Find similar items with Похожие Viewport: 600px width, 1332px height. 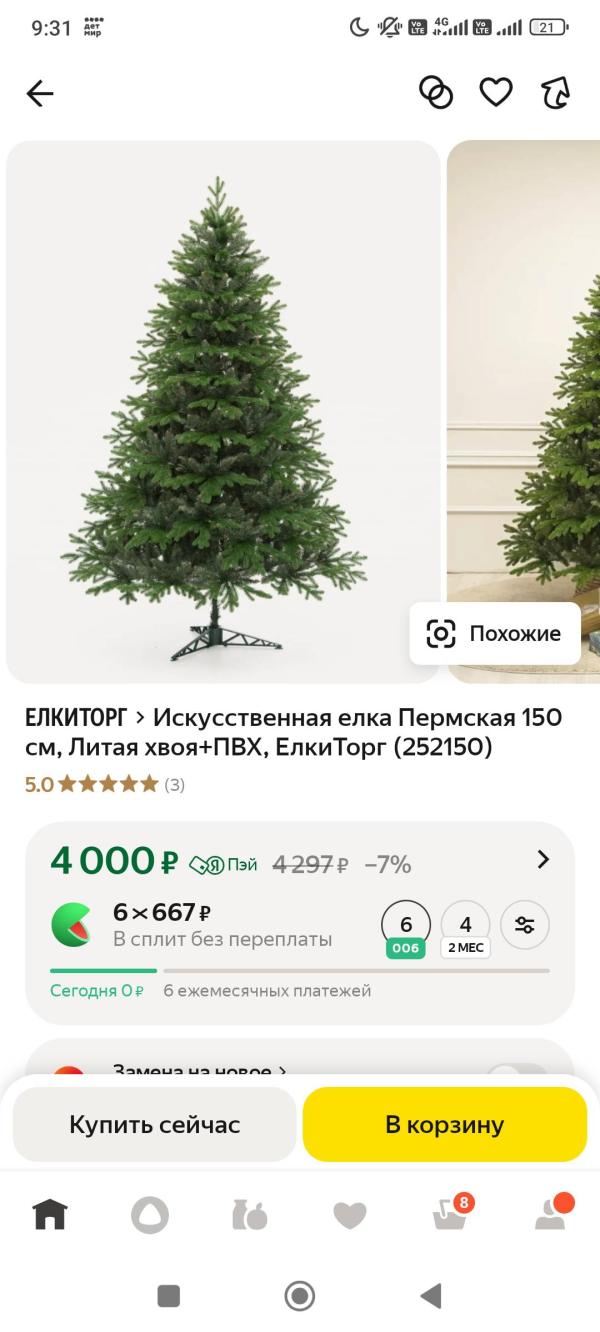point(495,633)
